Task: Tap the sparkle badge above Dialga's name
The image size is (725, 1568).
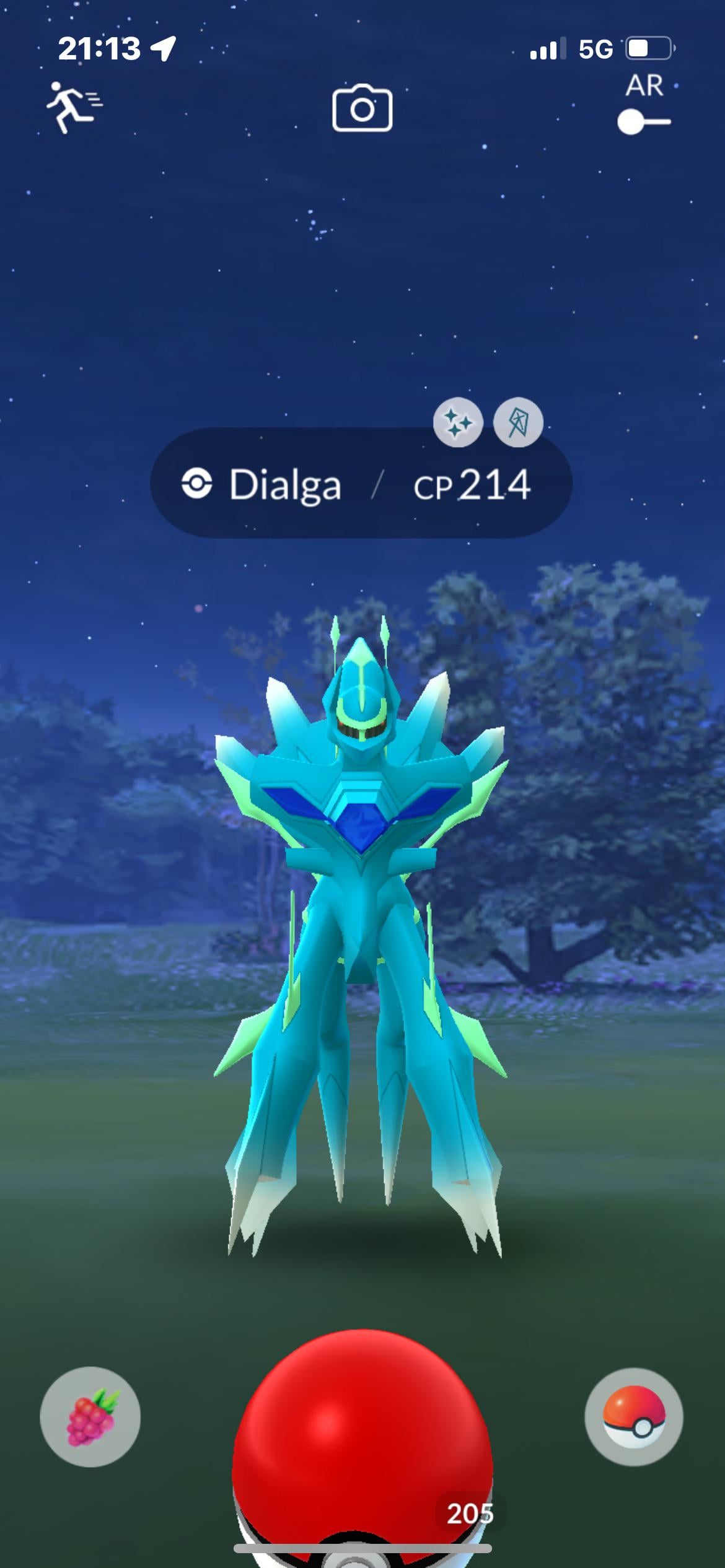Action: pos(458,422)
